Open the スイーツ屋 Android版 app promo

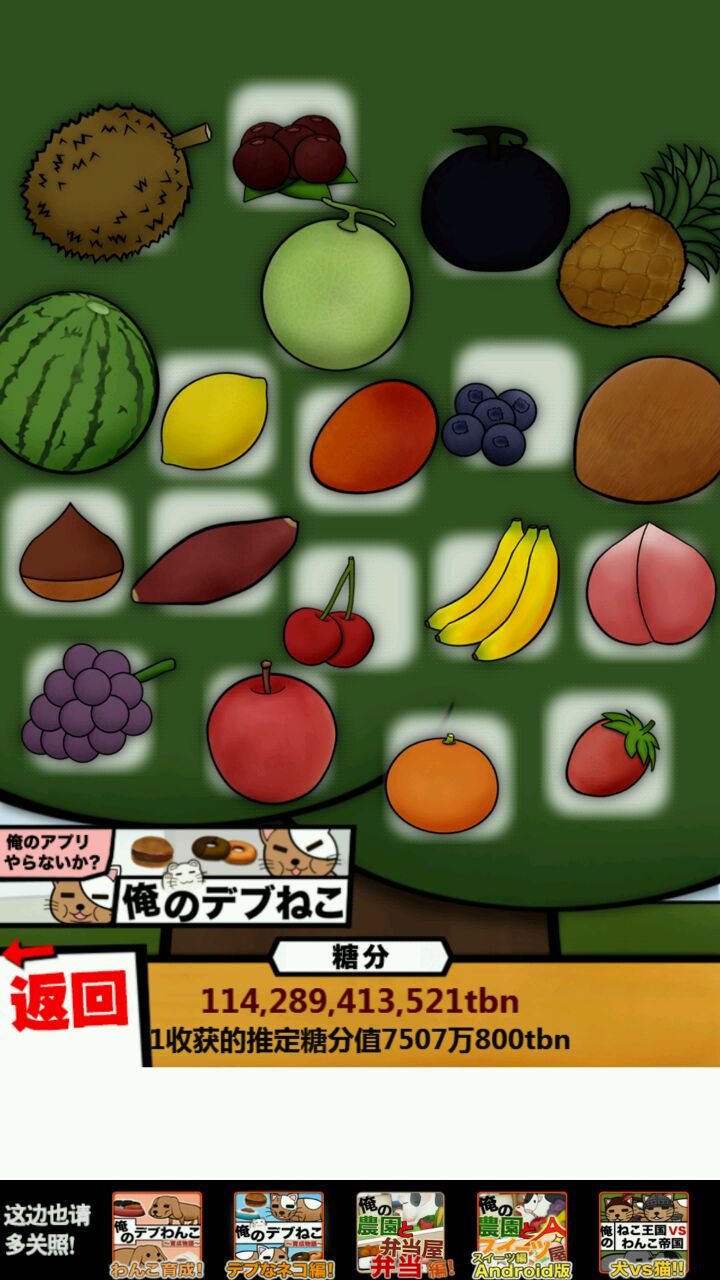tap(522, 1235)
